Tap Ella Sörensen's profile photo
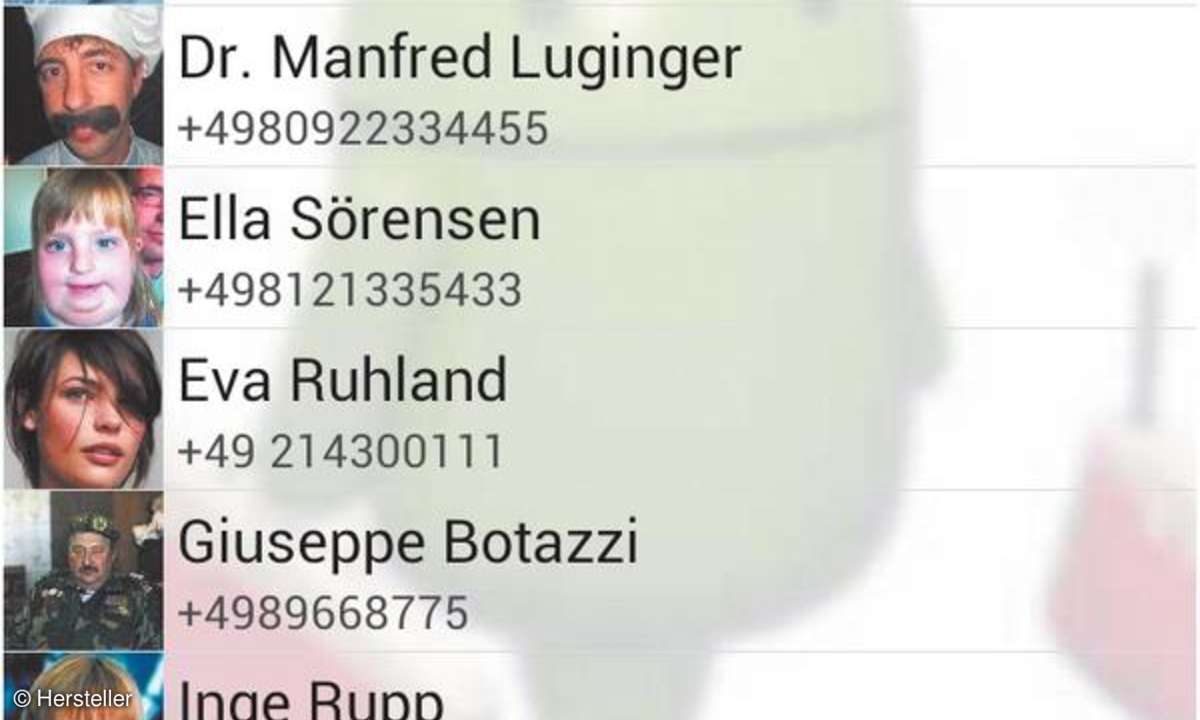This screenshot has width=1200, height=720. [82, 247]
